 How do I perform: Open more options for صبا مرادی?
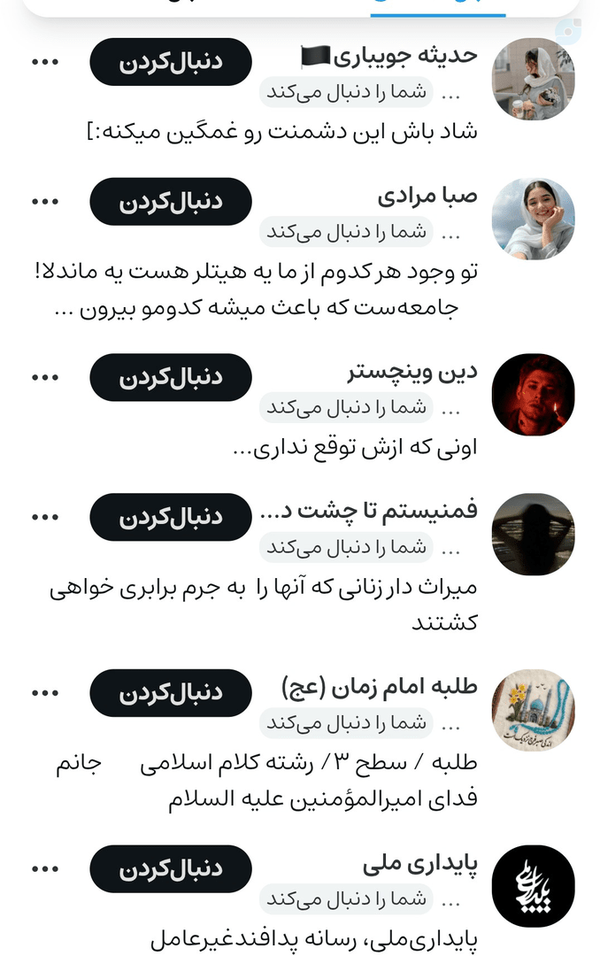[x=45, y=202]
